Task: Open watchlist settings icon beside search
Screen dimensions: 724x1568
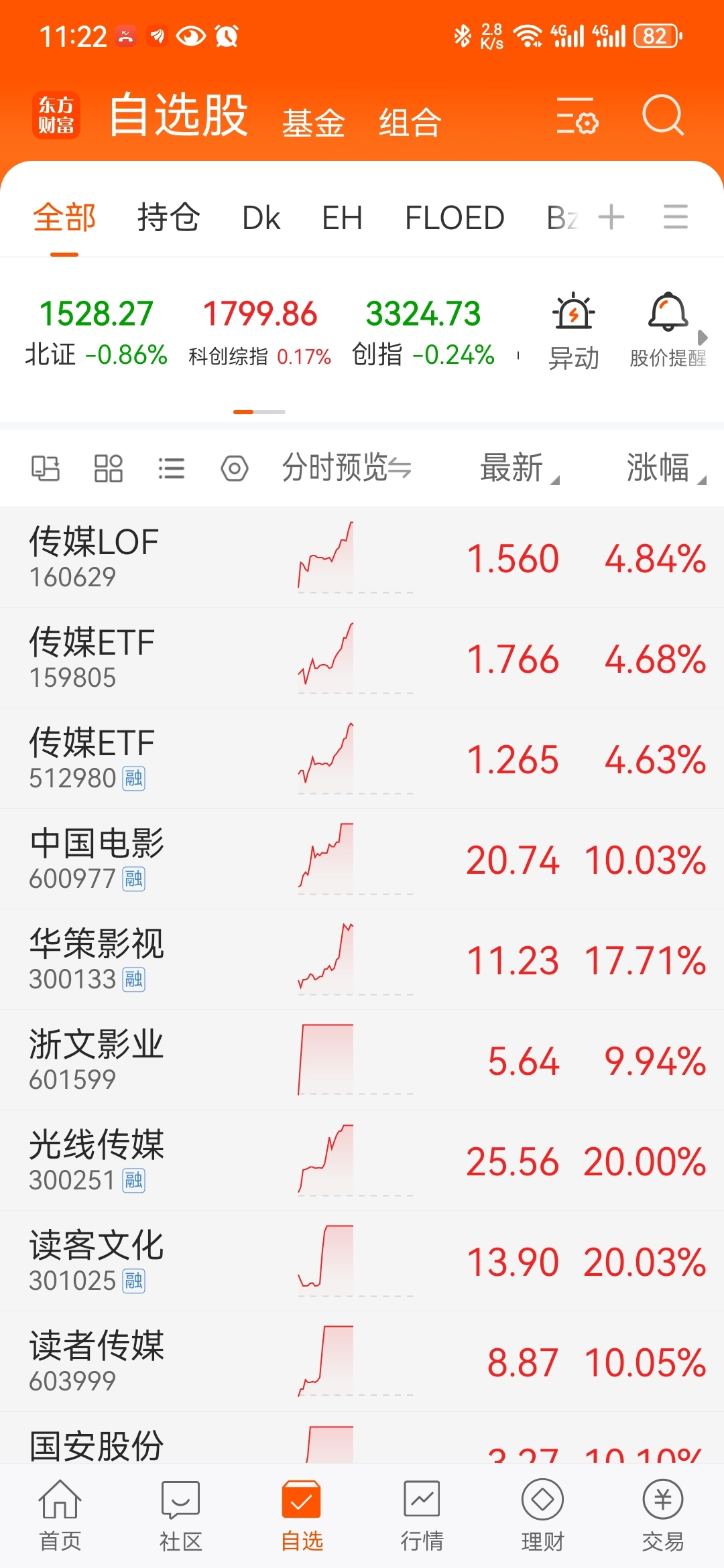Action: coord(577,116)
